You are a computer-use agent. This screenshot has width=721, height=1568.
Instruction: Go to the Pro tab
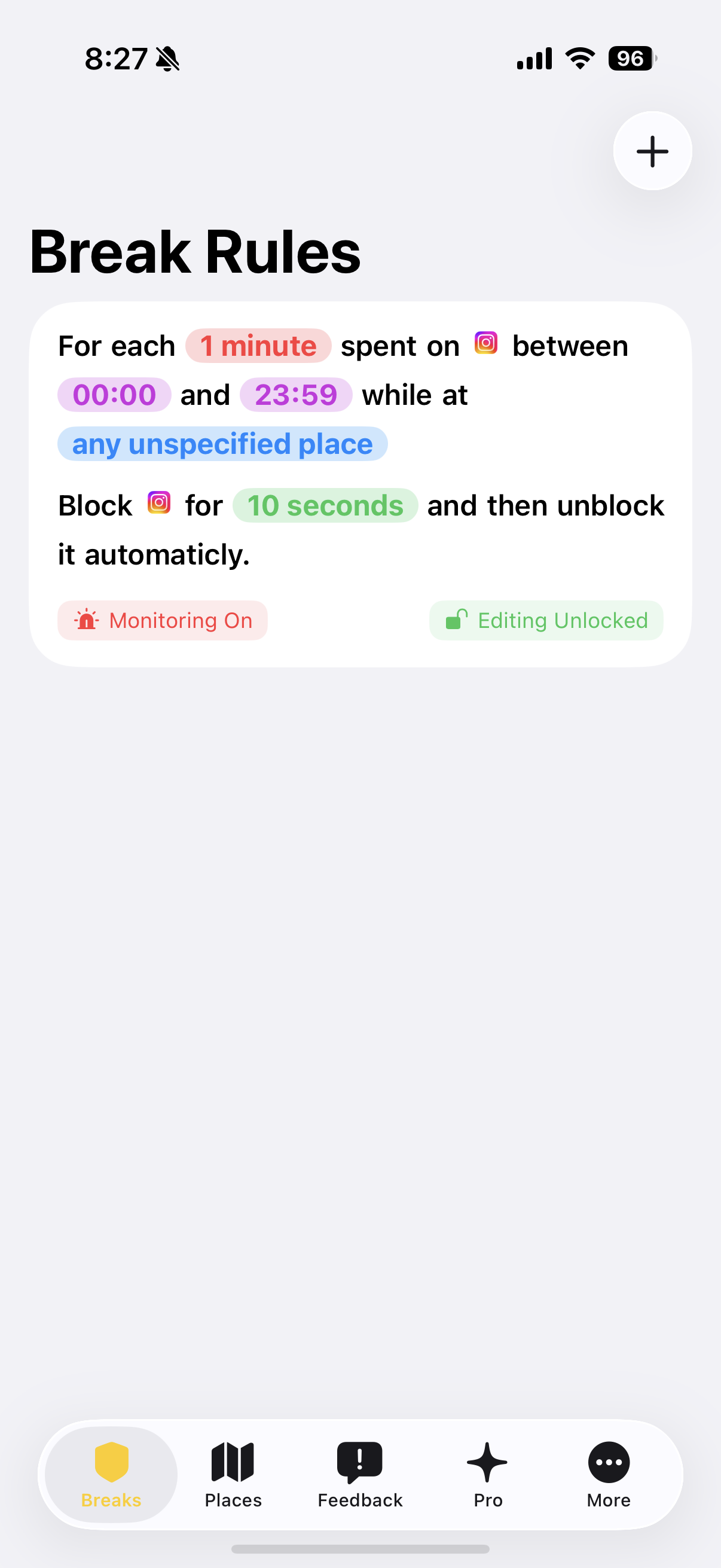click(487, 1474)
